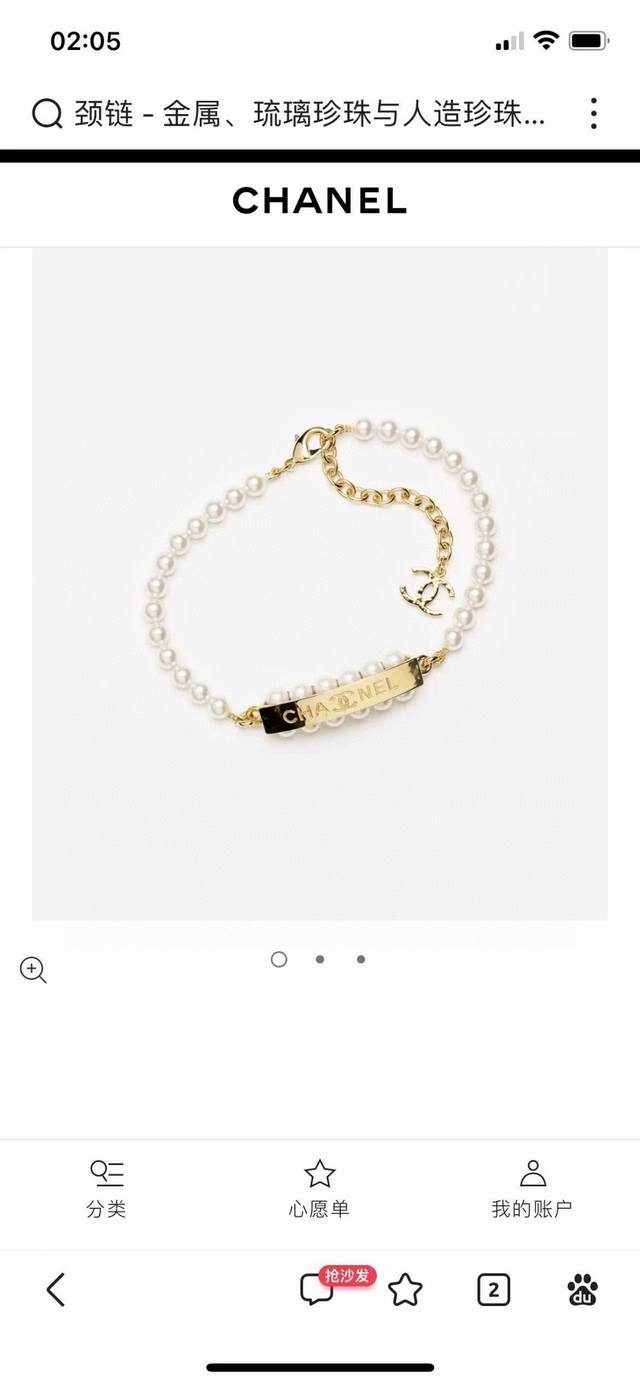This screenshot has width=640, height=1385.
Task: Go back to the previous page
Action: [x=56, y=1290]
